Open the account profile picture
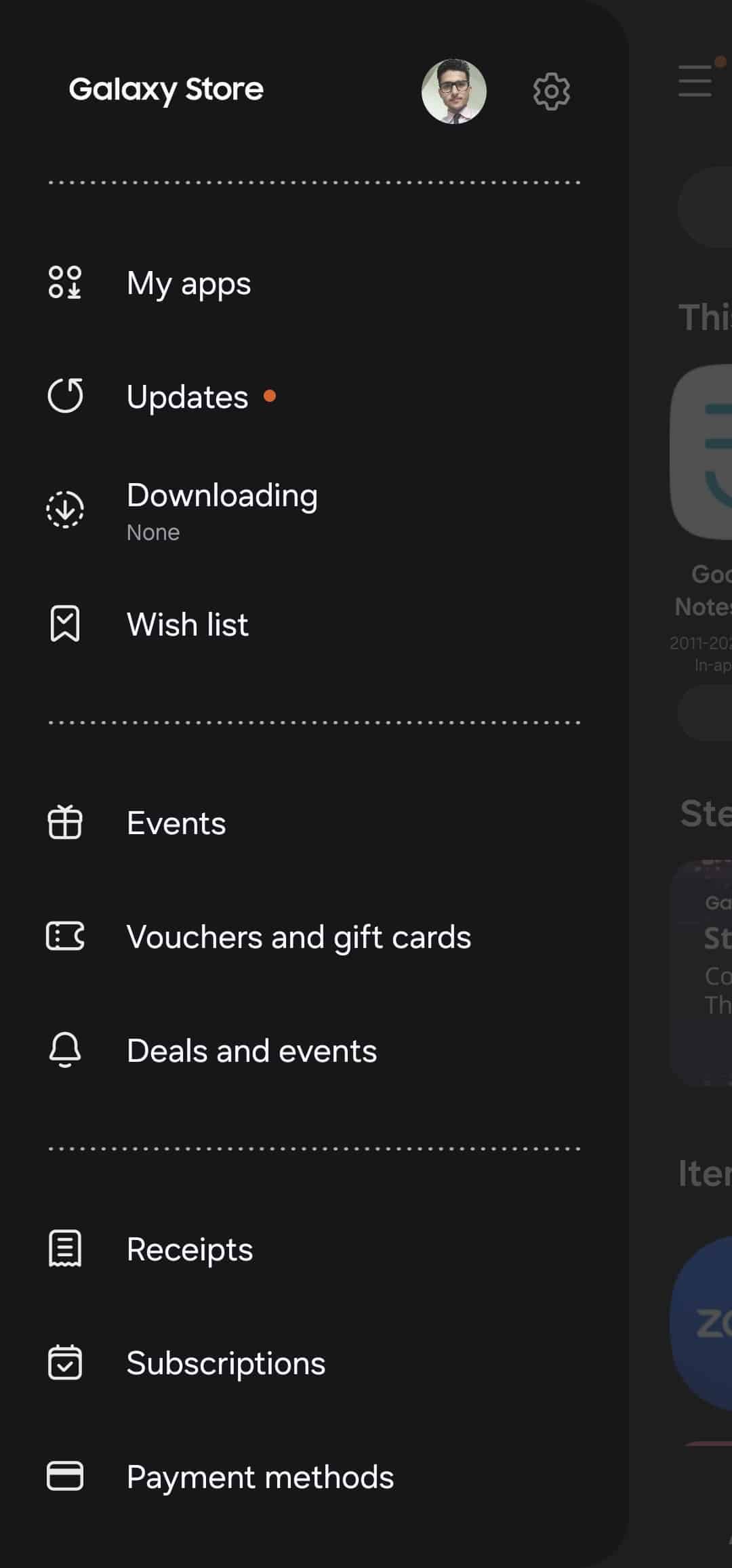This screenshot has width=732, height=1568. coord(453,91)
